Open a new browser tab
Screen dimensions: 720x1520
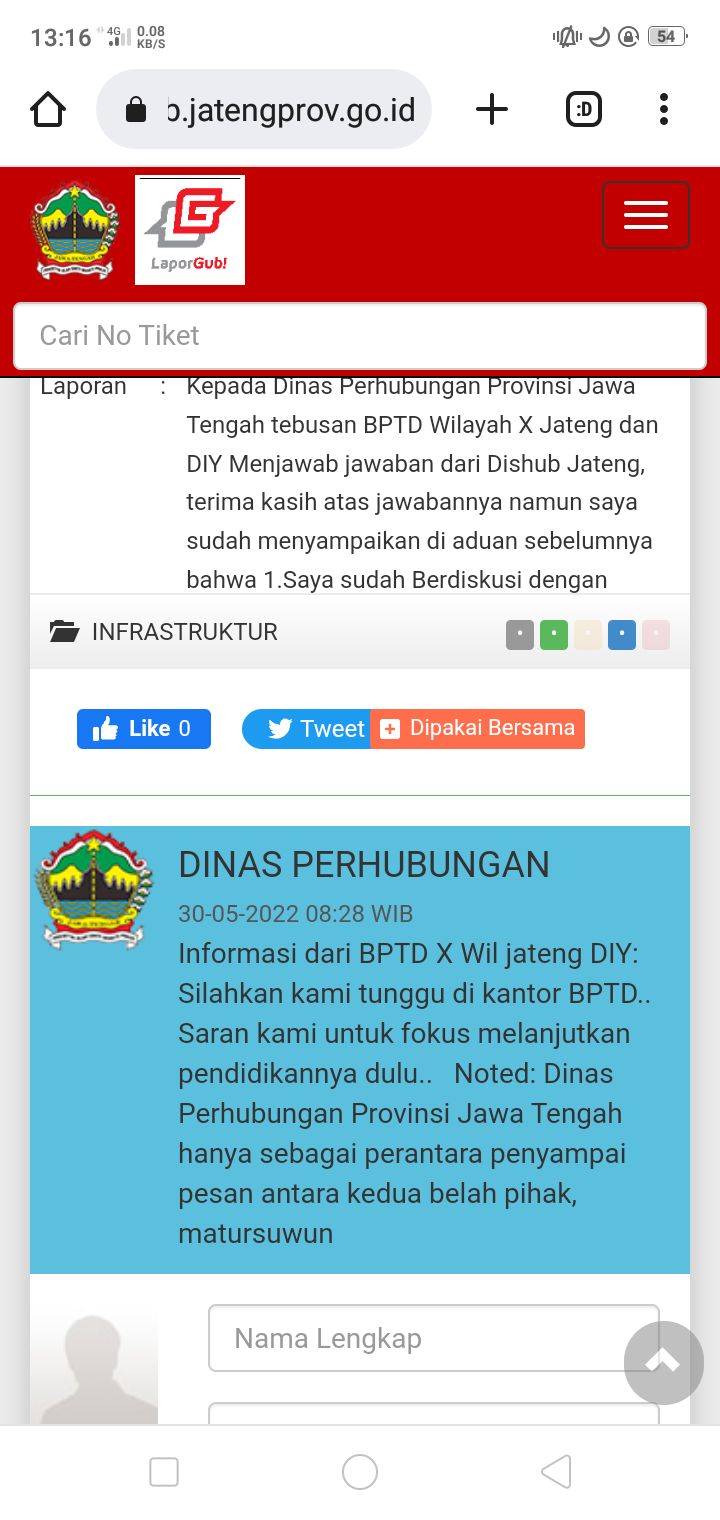pos(491,109)
